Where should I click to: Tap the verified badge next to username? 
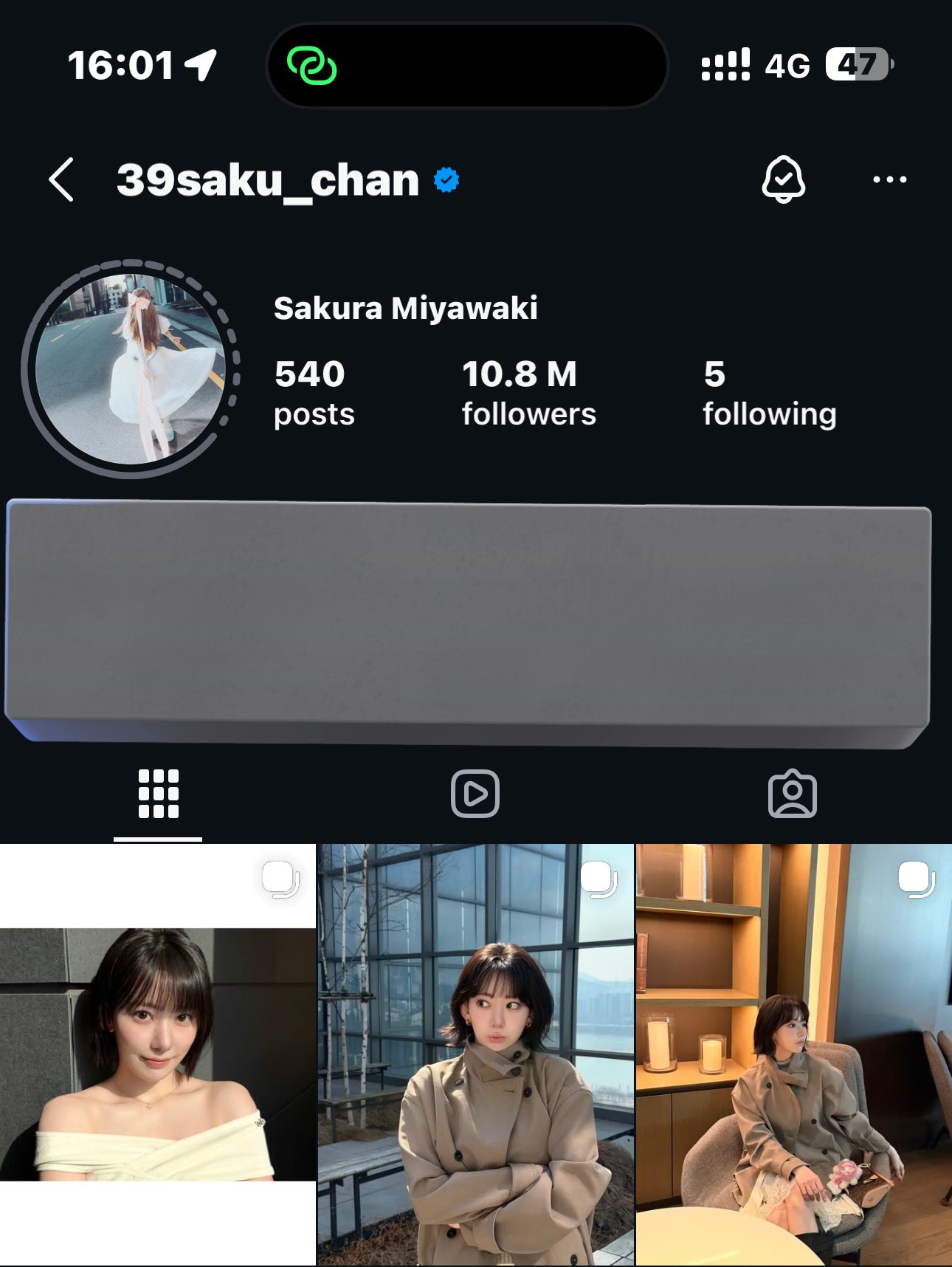coord(446,179)
